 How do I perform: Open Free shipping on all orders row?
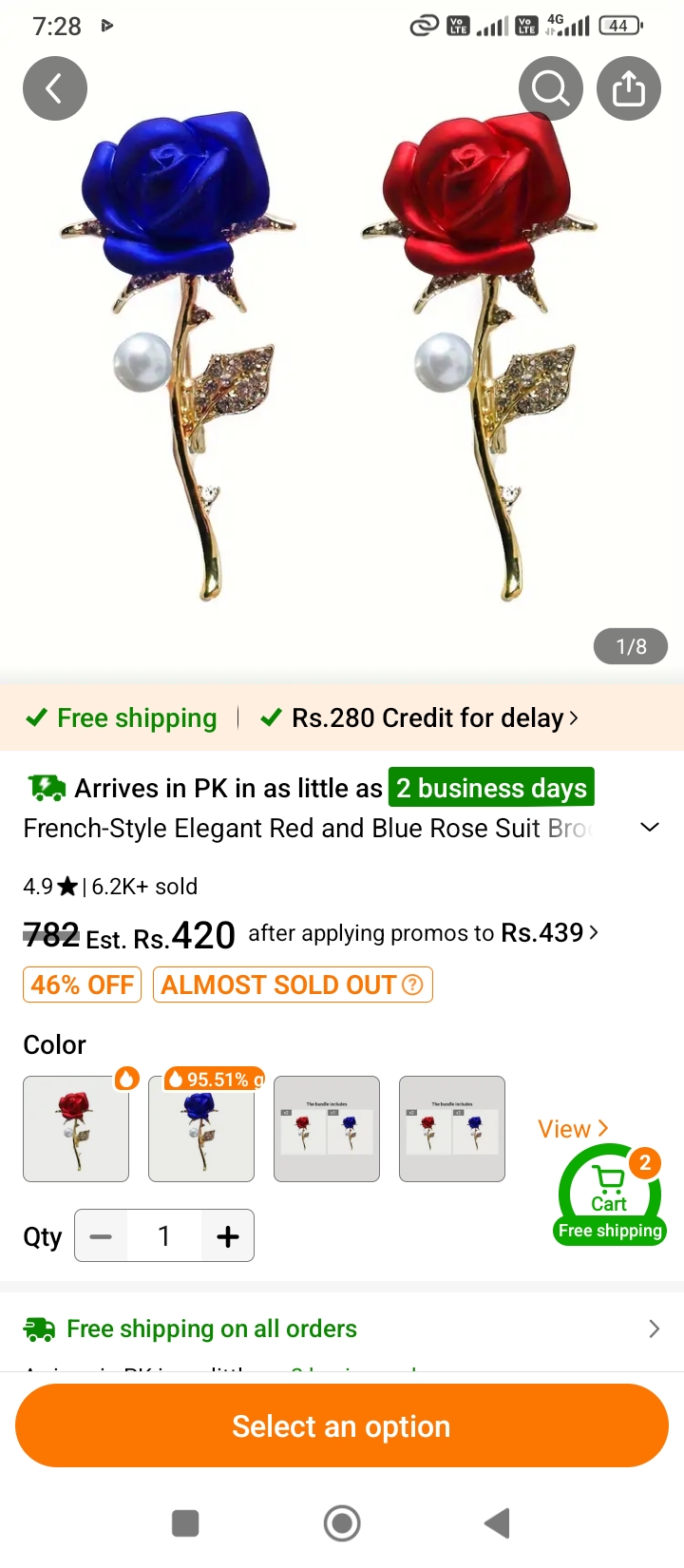tap(342, 1329)
